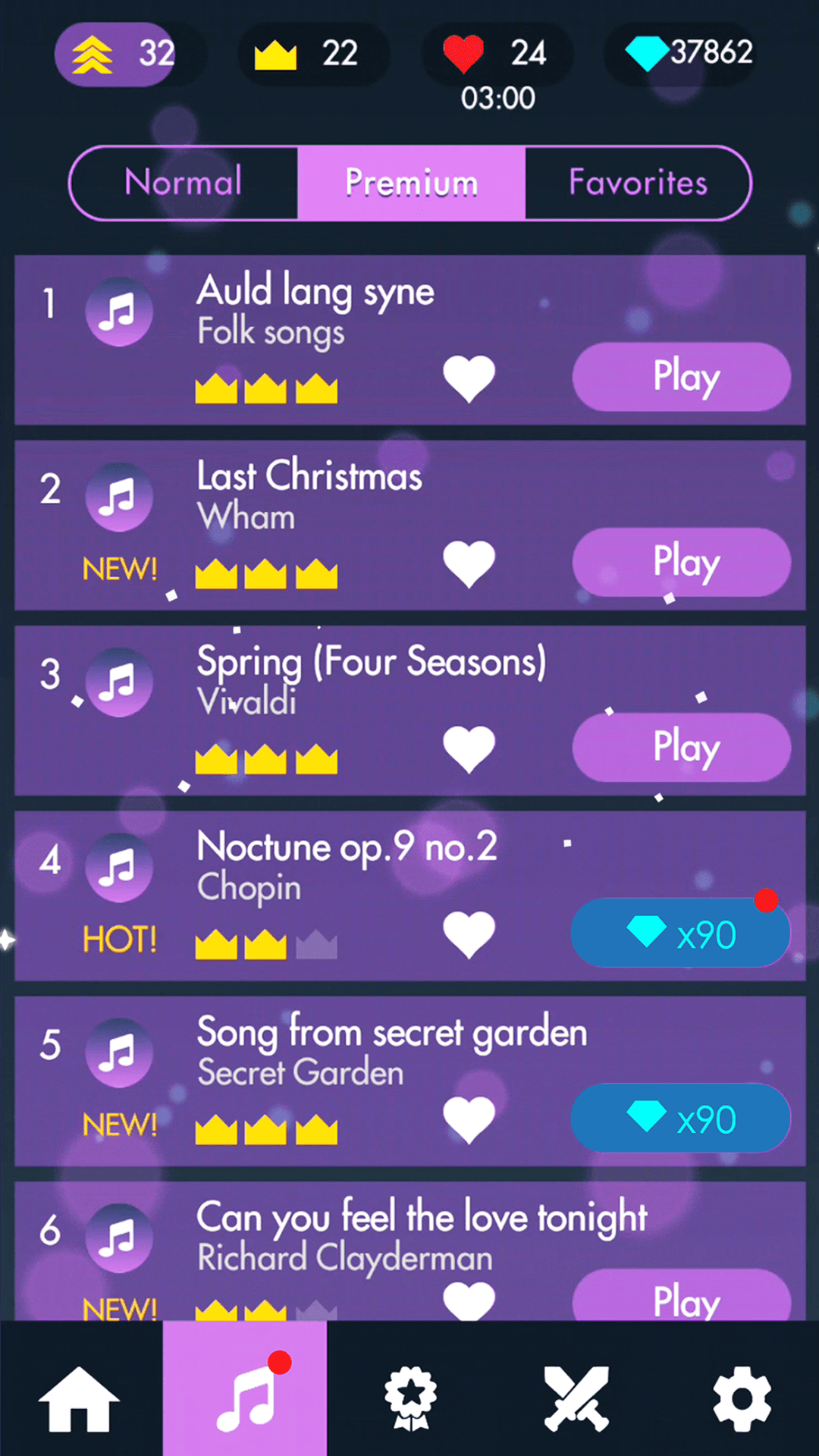Switch to the Normal songs tab

184,183
